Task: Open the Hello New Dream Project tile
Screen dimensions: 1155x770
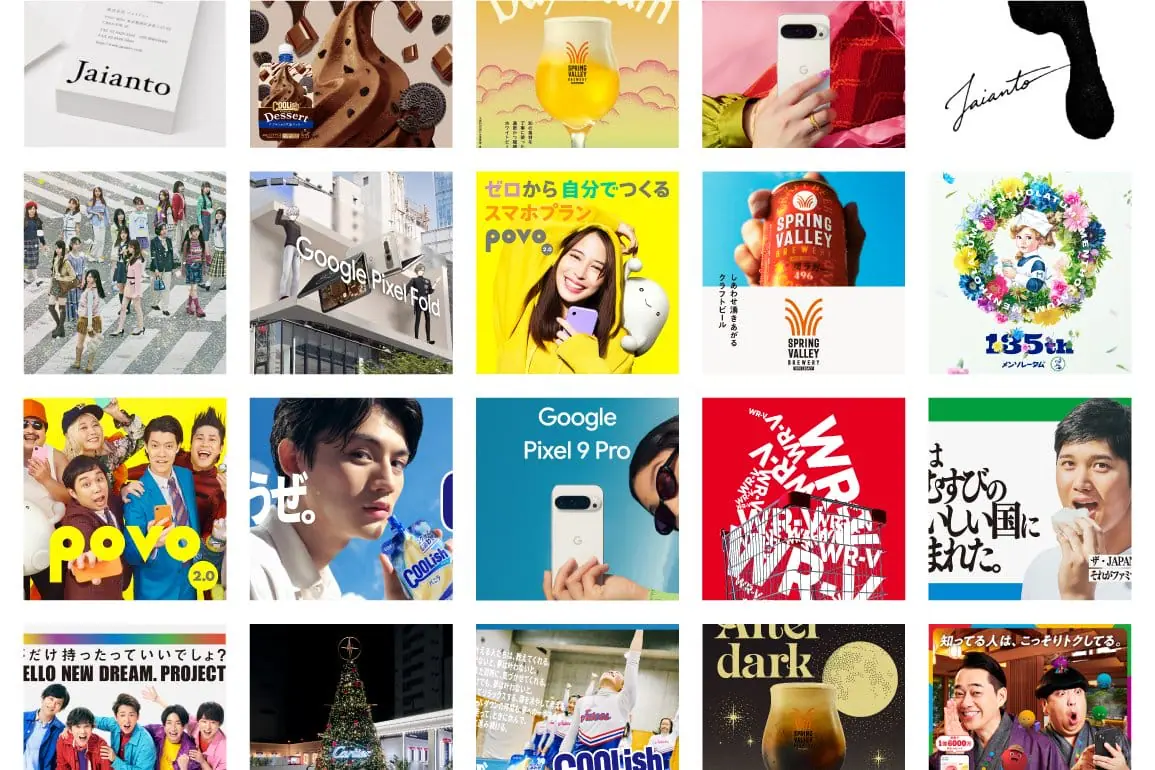Action: 125,697
